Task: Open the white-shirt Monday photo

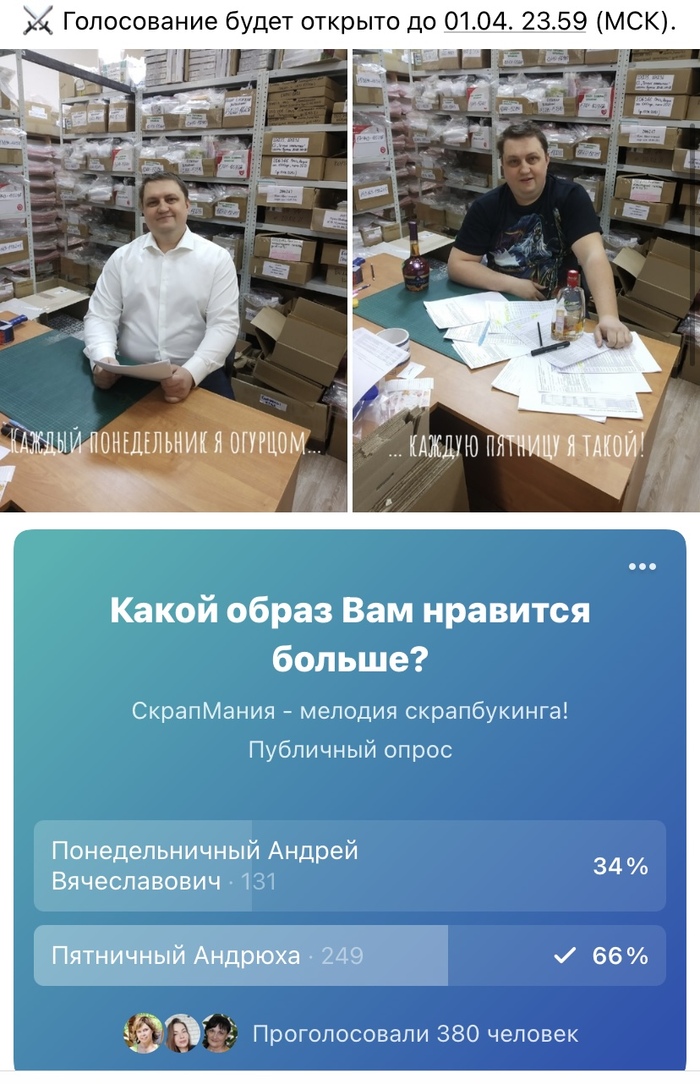Action: 174,280
